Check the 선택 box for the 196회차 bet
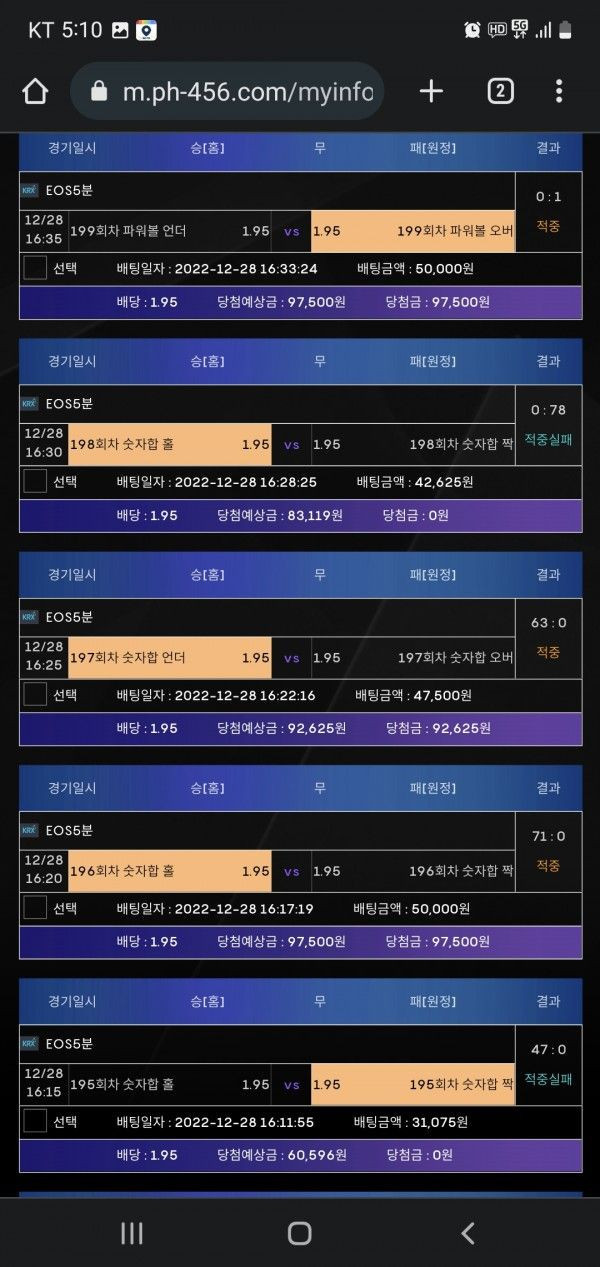The image size is (600, 1267). pyautogui.click(x=35, y=908)
